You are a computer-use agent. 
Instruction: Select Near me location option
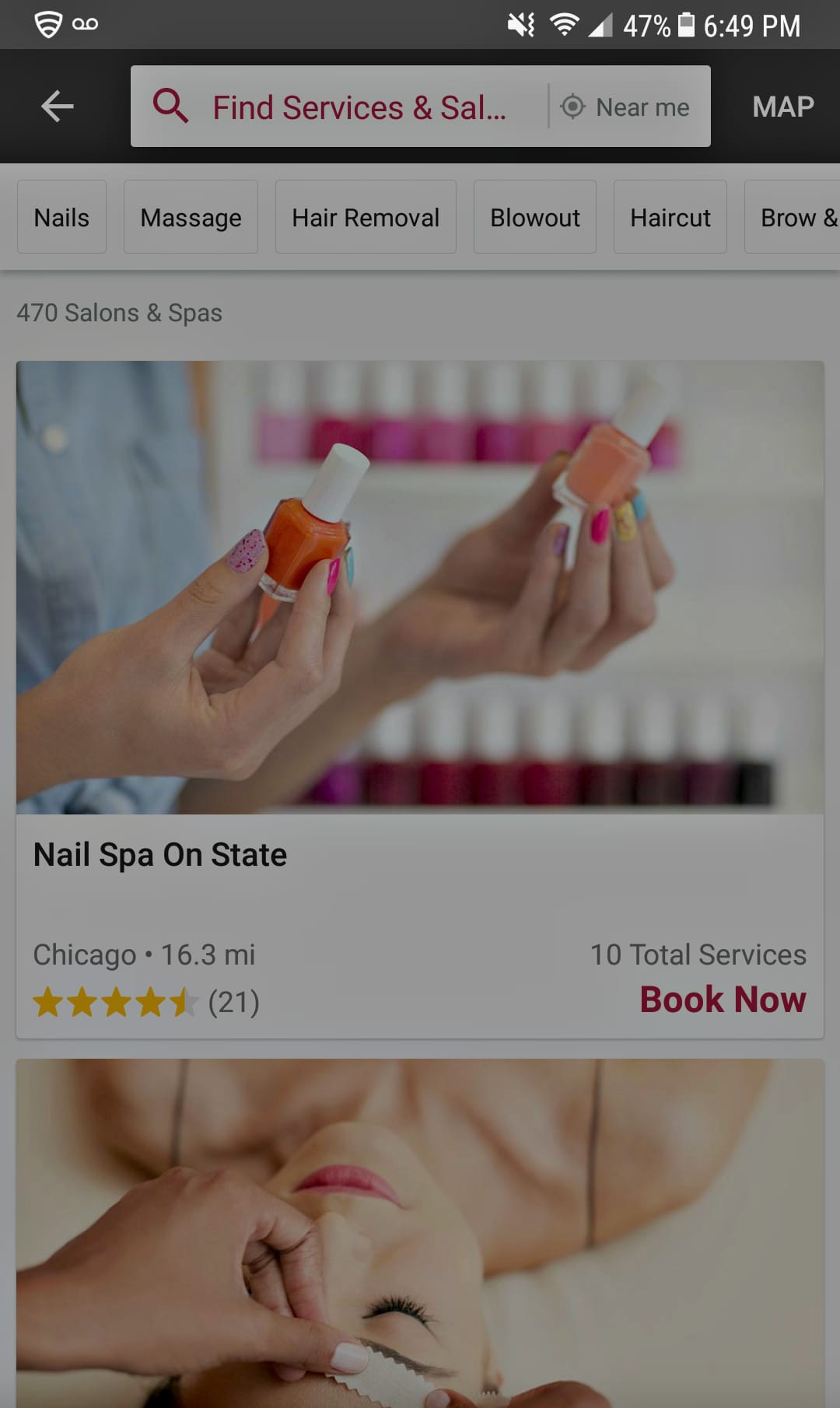pos(627,107)
